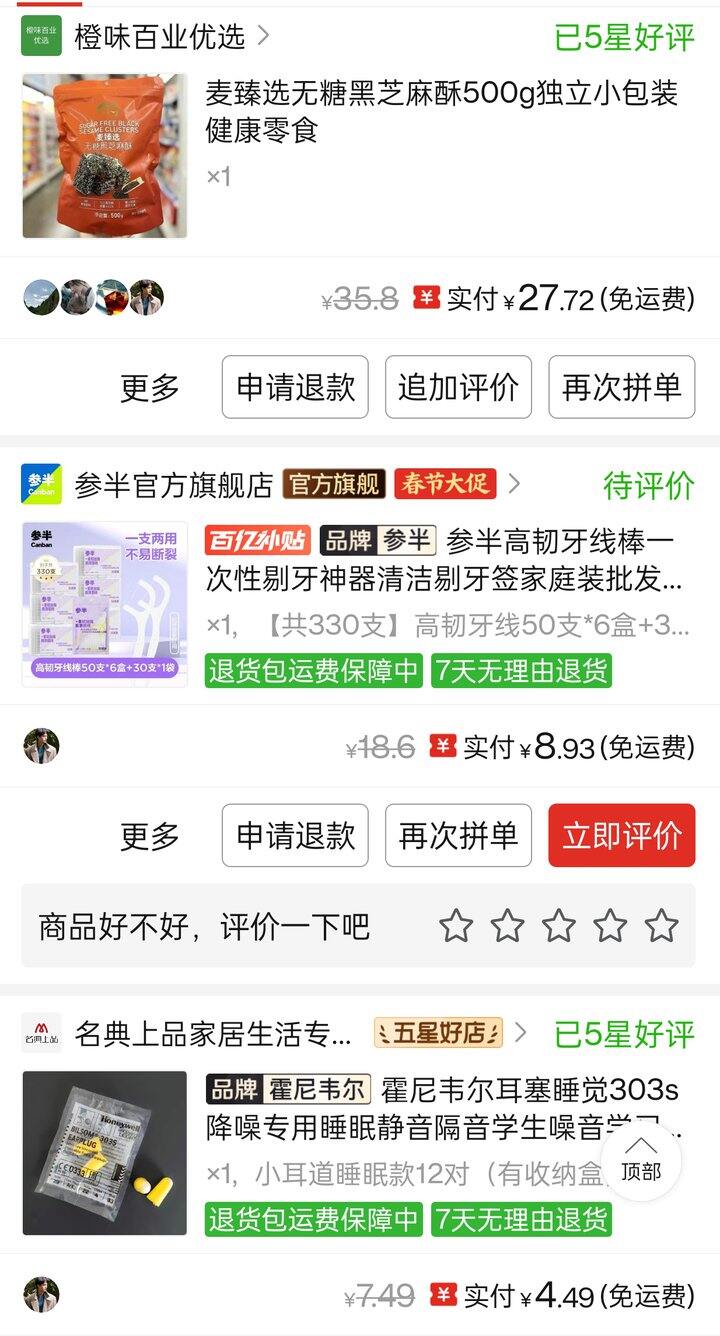Tap 再次拼单 for the 黑芝麻酥

coord(621,388)
